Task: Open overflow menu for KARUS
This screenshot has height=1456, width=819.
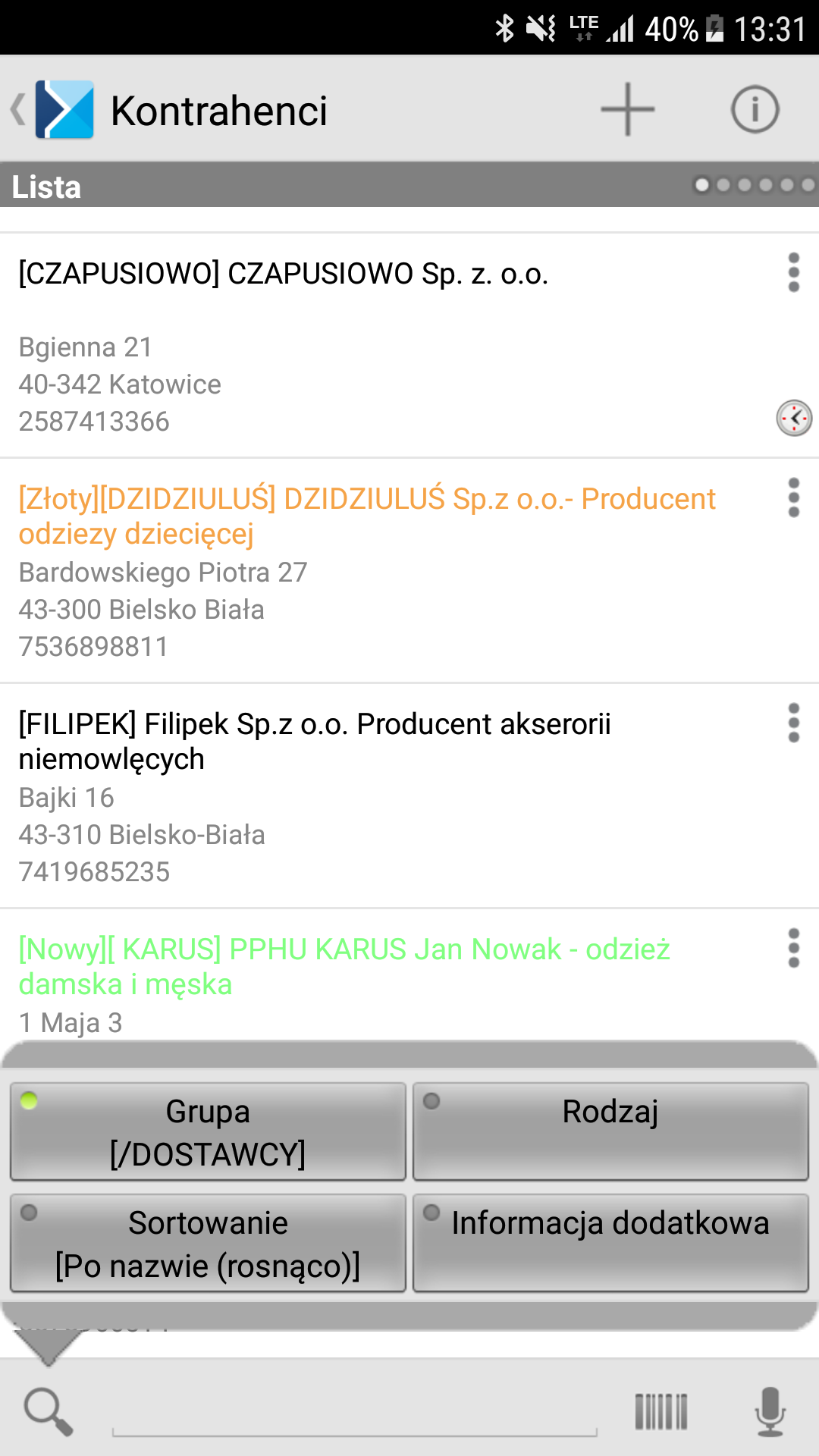Action: click(x=793, y=948)
